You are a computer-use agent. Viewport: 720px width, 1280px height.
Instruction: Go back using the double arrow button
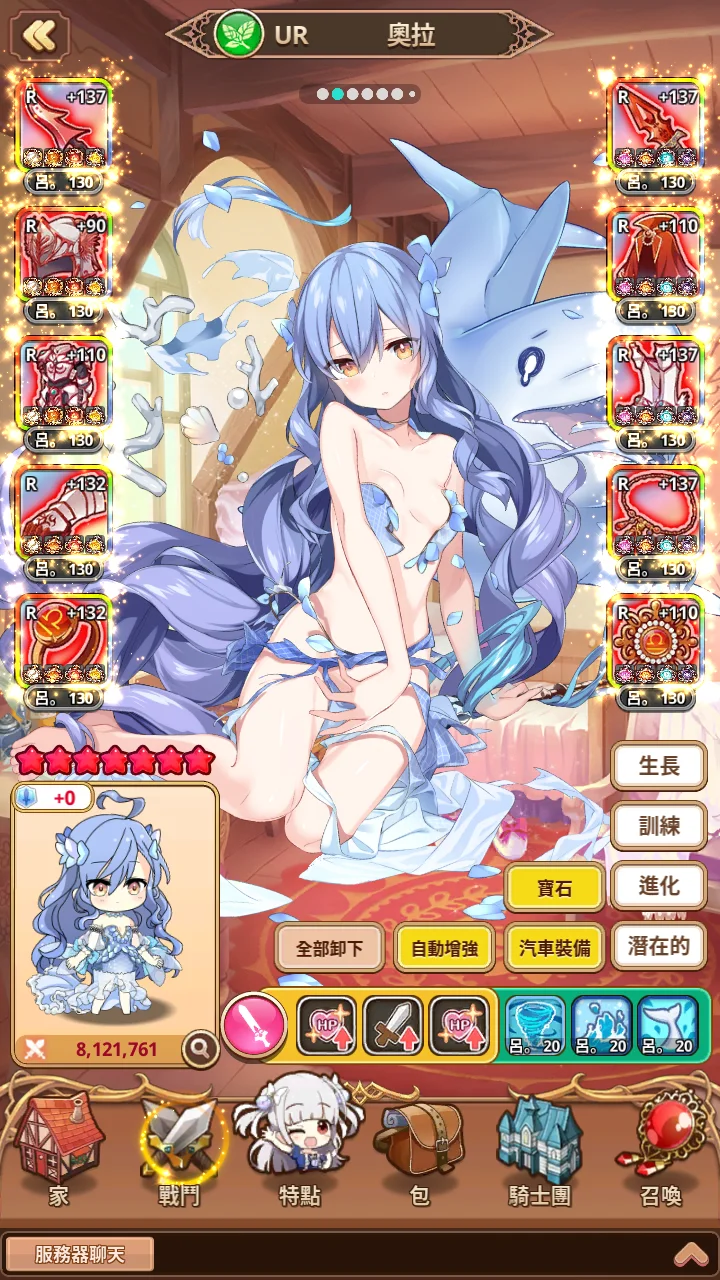coord(39,36)
